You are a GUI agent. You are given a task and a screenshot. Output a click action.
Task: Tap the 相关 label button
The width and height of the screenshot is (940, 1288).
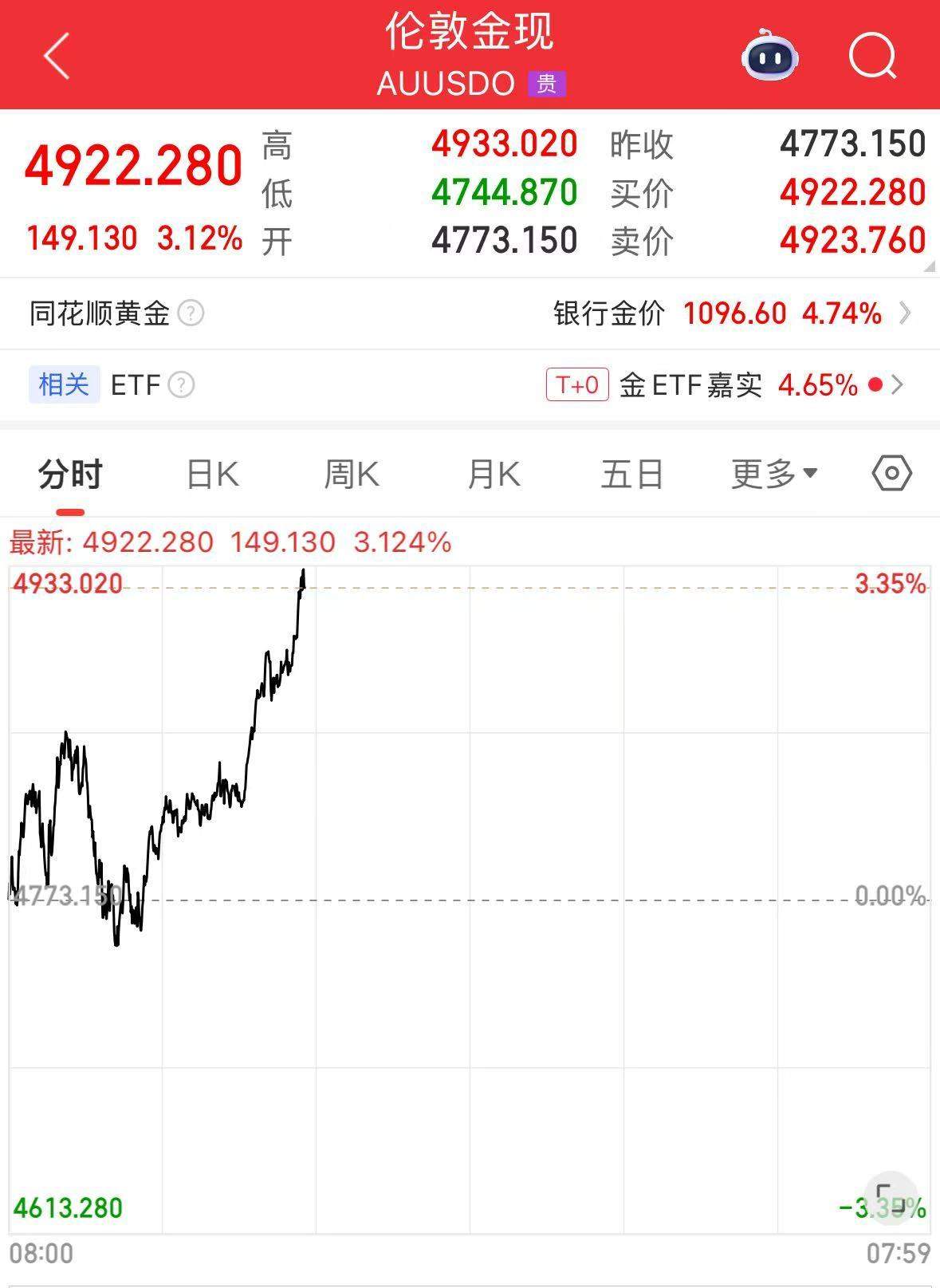[x=64, y=385]
